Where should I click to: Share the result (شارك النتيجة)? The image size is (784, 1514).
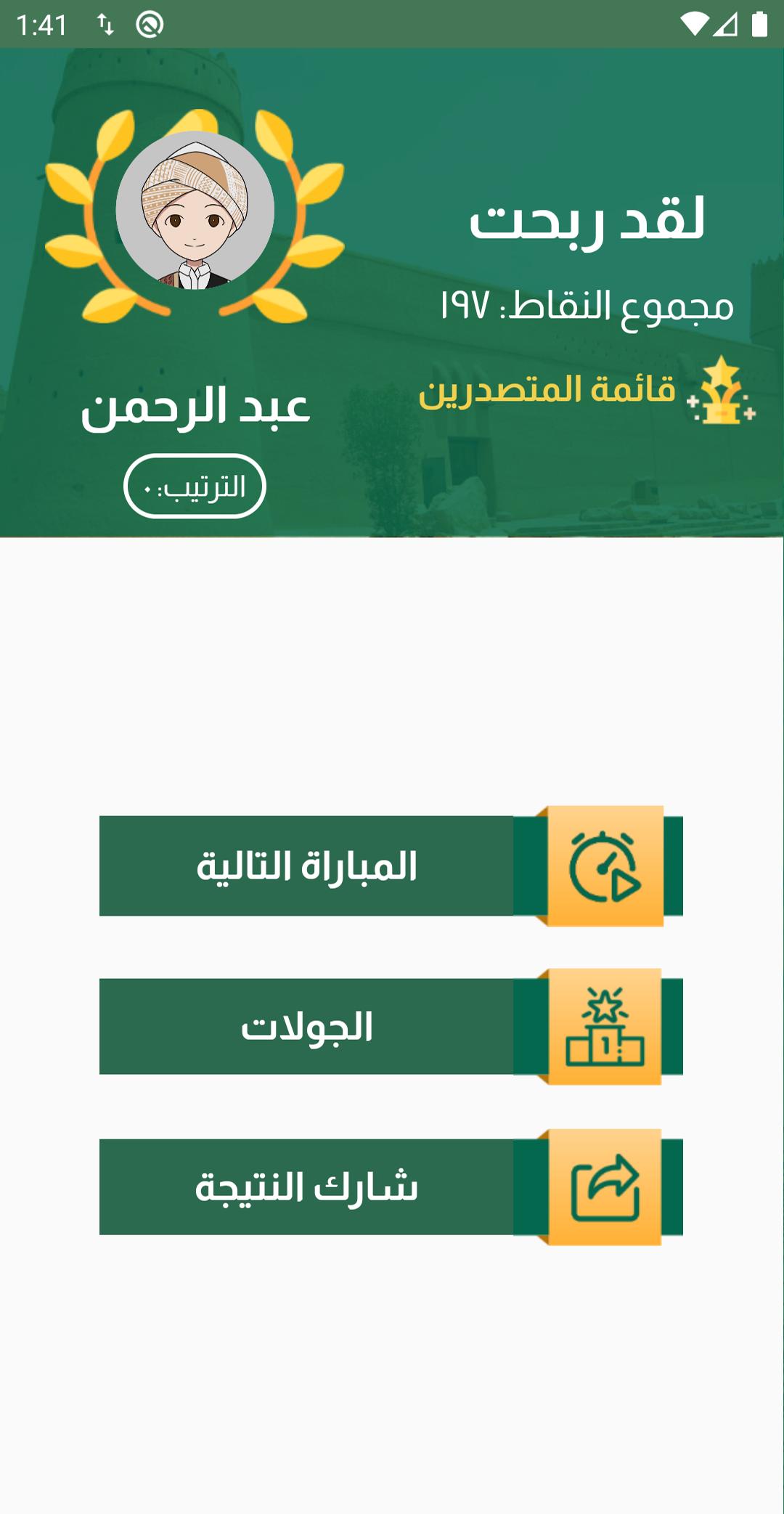[x=391, y=1187]
